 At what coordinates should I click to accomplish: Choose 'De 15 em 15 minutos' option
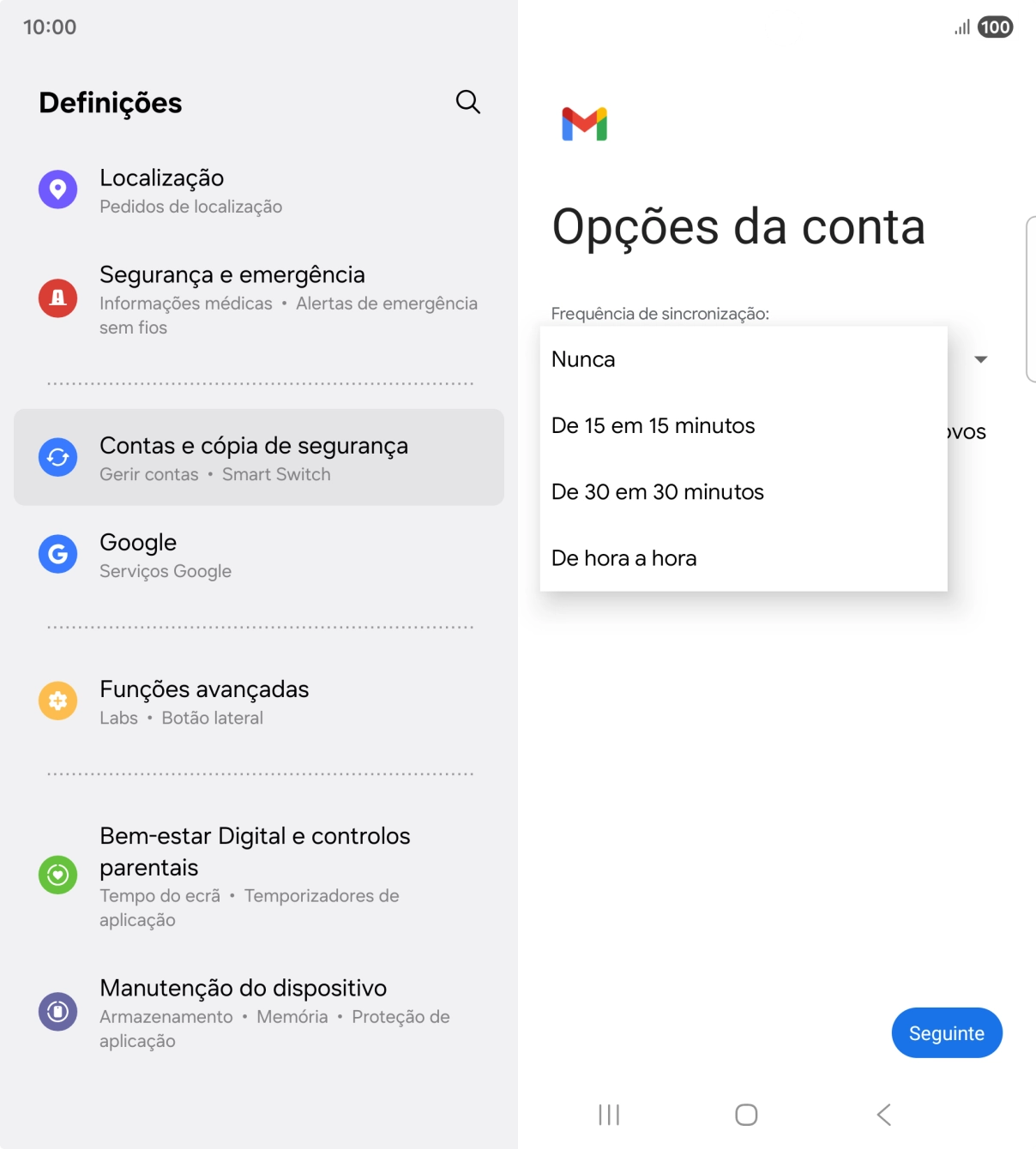coord(654,425)
